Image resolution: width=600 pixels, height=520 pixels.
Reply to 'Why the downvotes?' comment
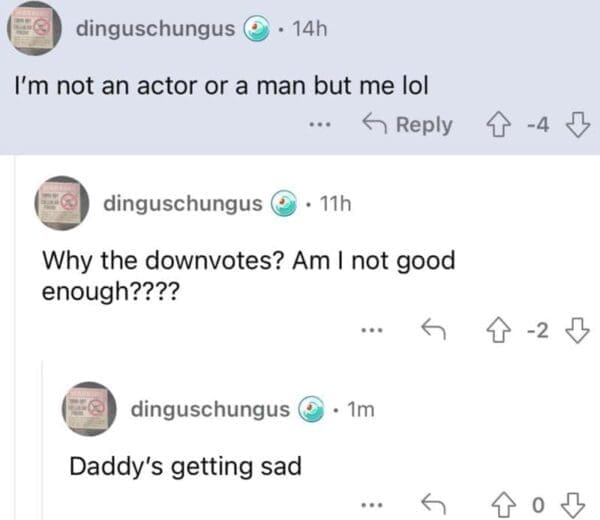[x=433, y=329]
